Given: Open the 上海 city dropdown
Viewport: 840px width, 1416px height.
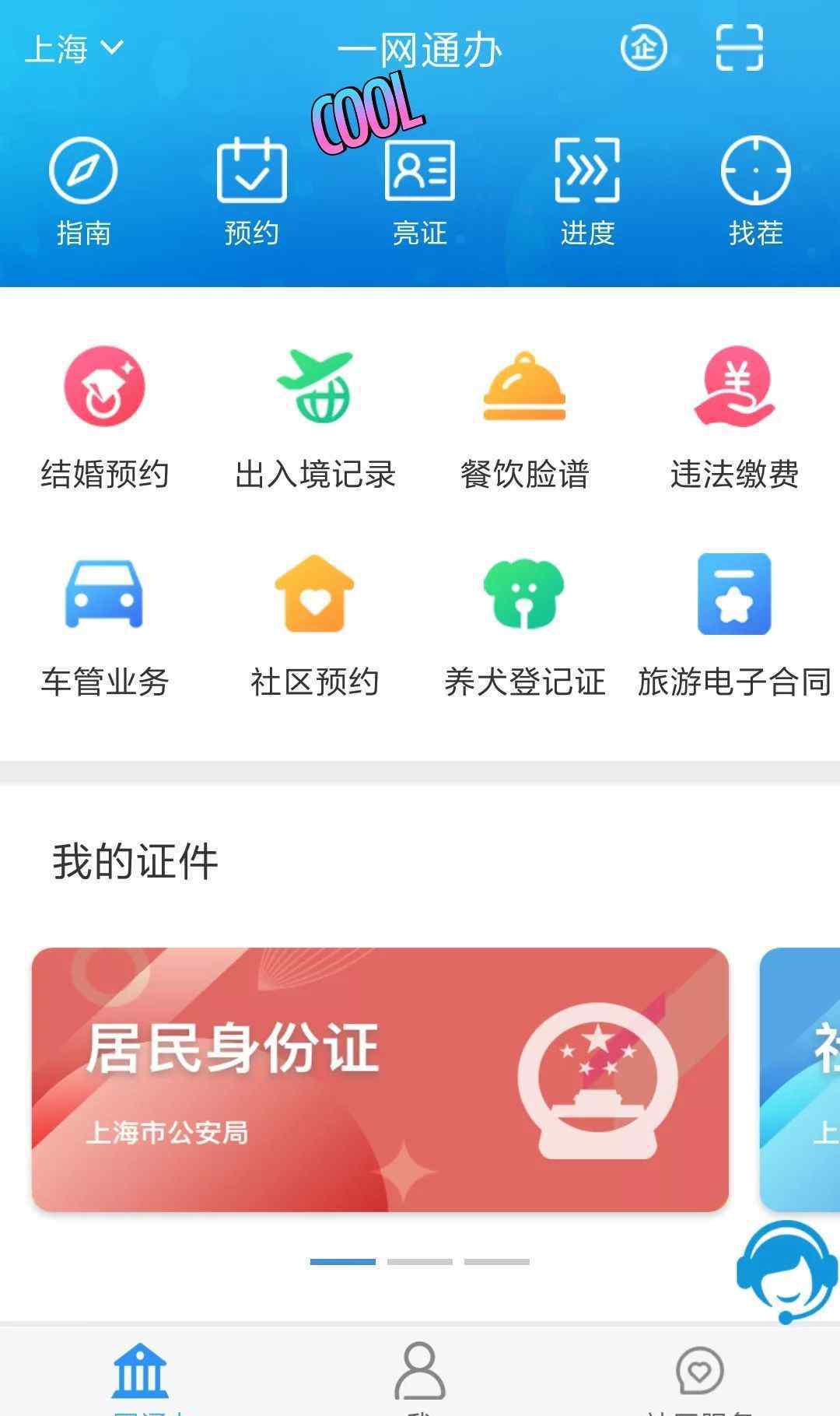Looking at the screenshot, I should [74, 48].
